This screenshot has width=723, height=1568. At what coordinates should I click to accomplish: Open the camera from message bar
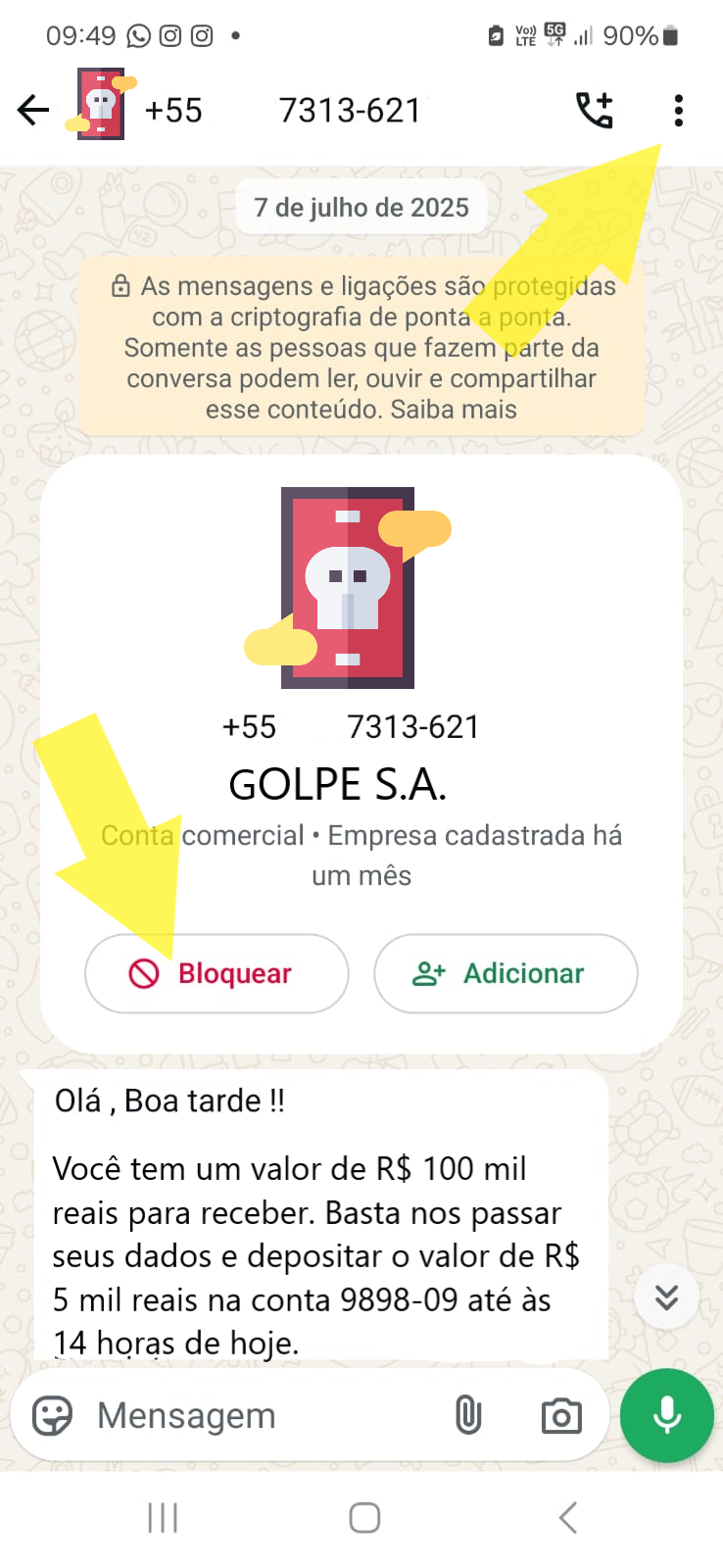[561, 1416]
